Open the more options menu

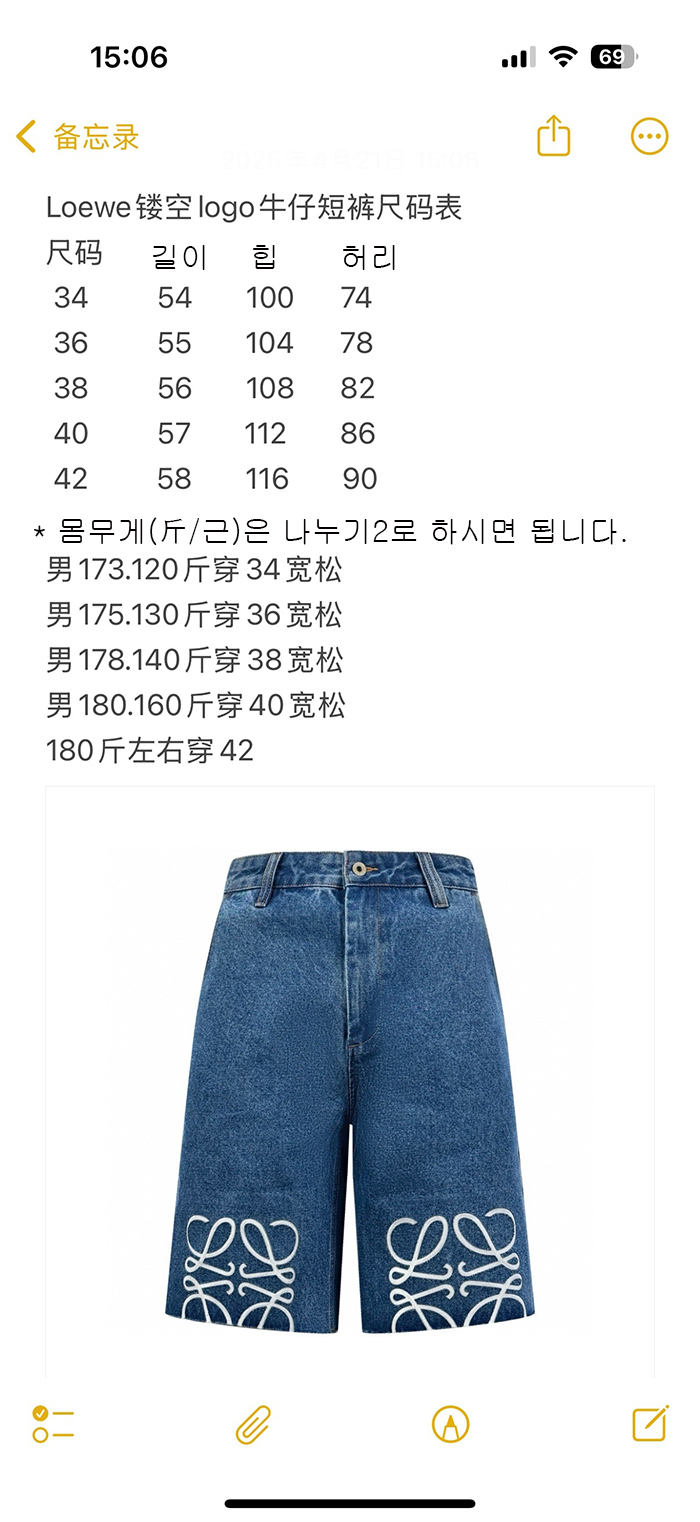pyautogui.click(x=649, y=137)
